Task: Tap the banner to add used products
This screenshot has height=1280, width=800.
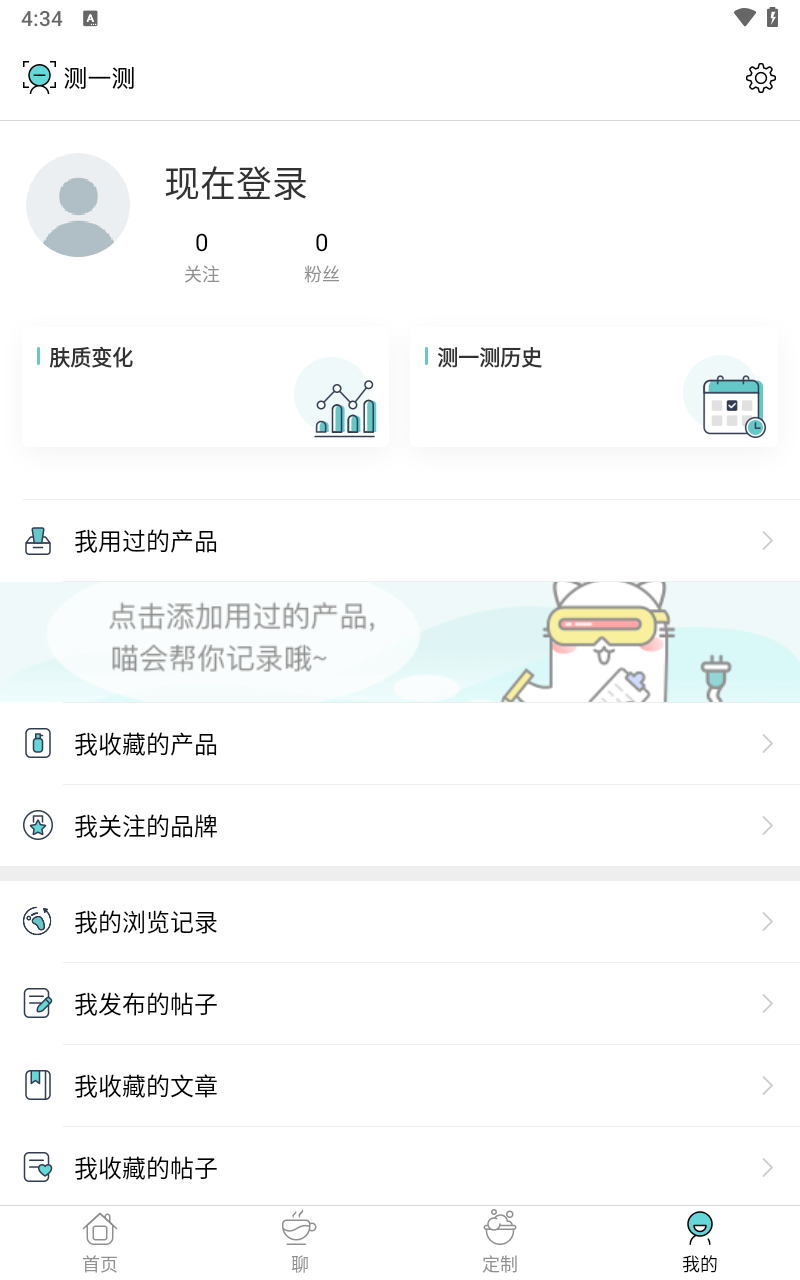Action: [x=400, y=640]
